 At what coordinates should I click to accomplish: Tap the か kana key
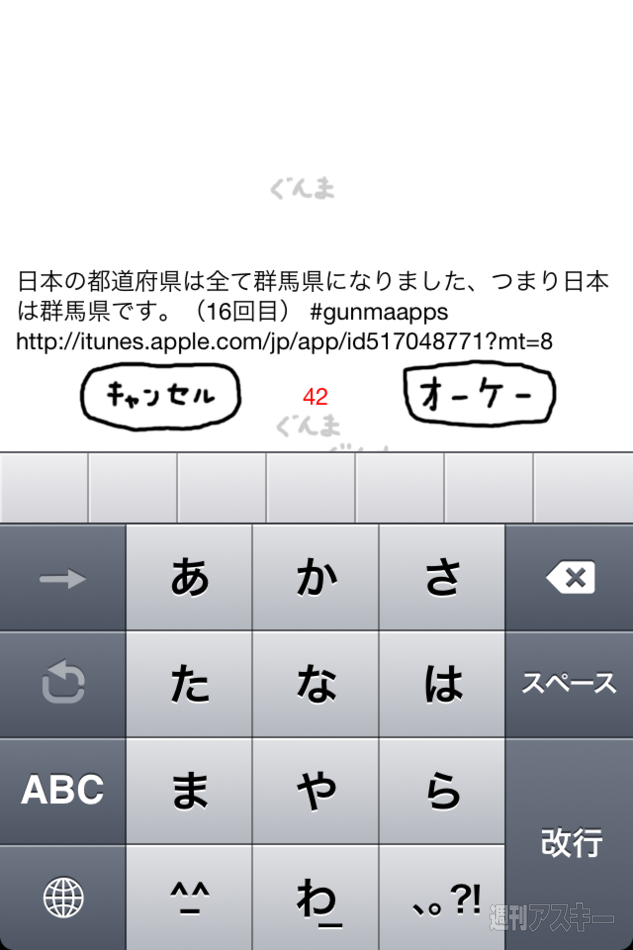[316, 578]
